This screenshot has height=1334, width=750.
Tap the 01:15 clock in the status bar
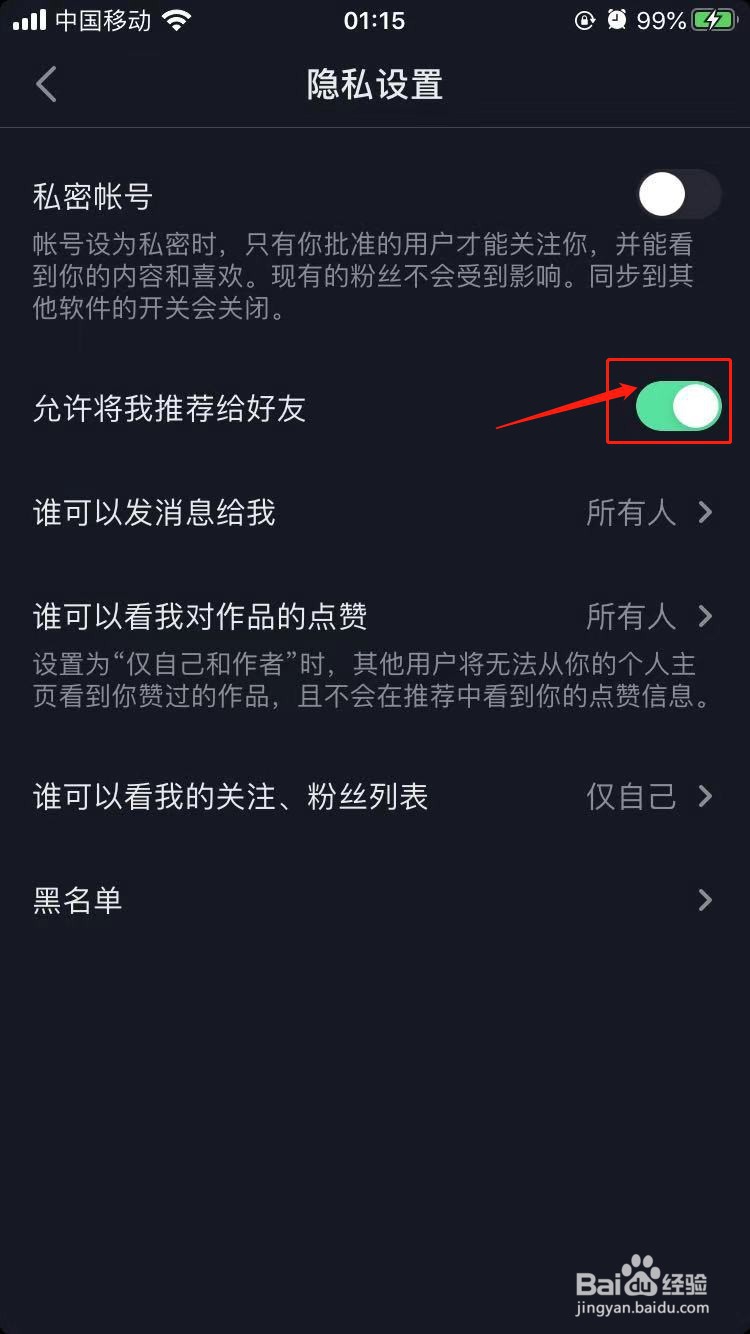pyautogui.click(x=375, y=20)
